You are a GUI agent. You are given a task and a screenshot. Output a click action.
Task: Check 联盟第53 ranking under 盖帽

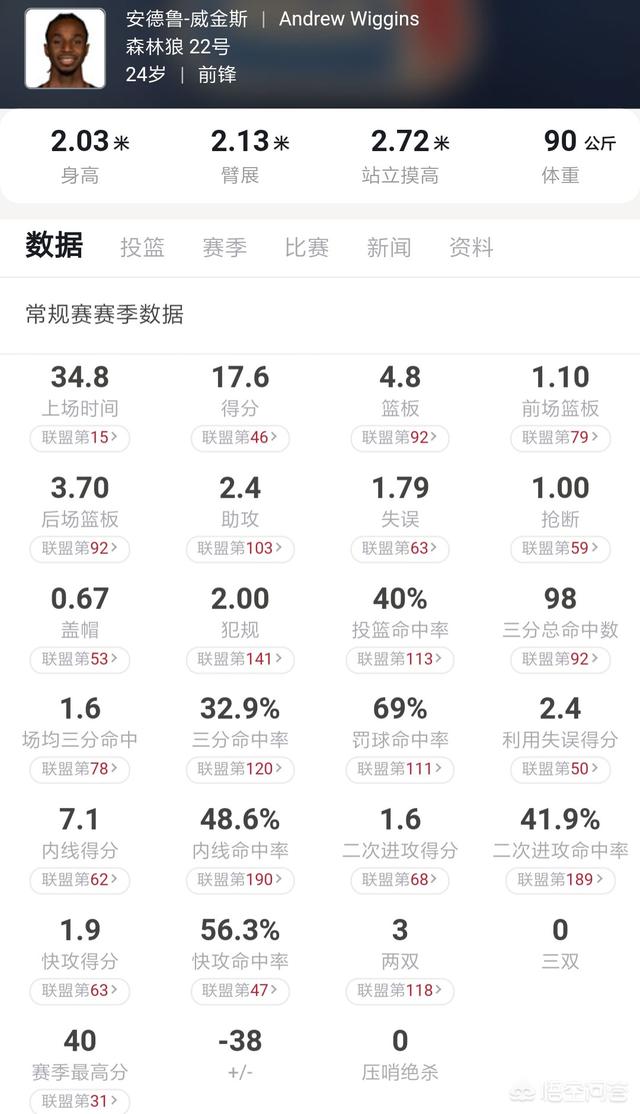tap(80, 659)
